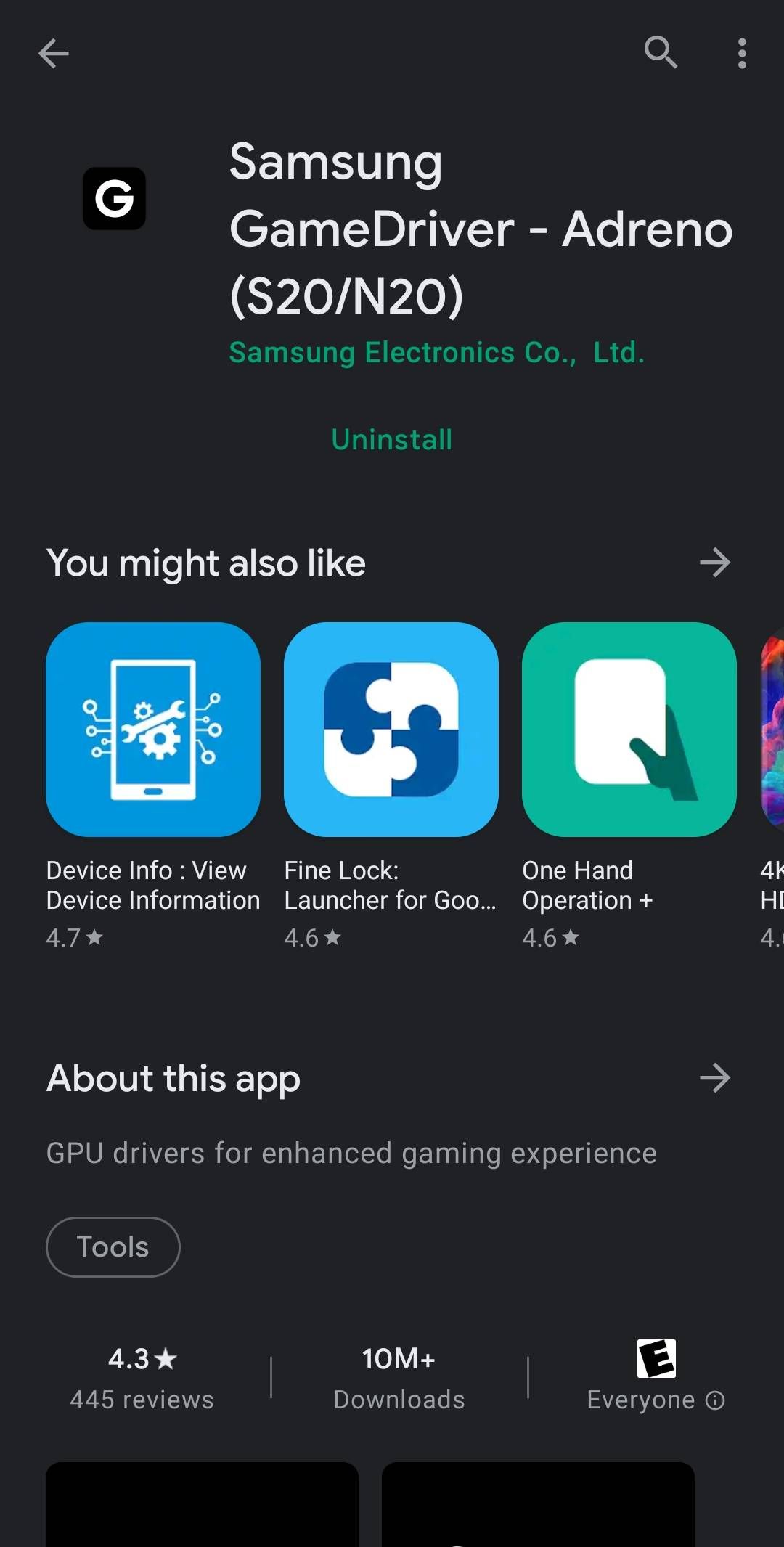Expand the About this app section
This screenshot has height=1547, width=784.
point(714,1078)
